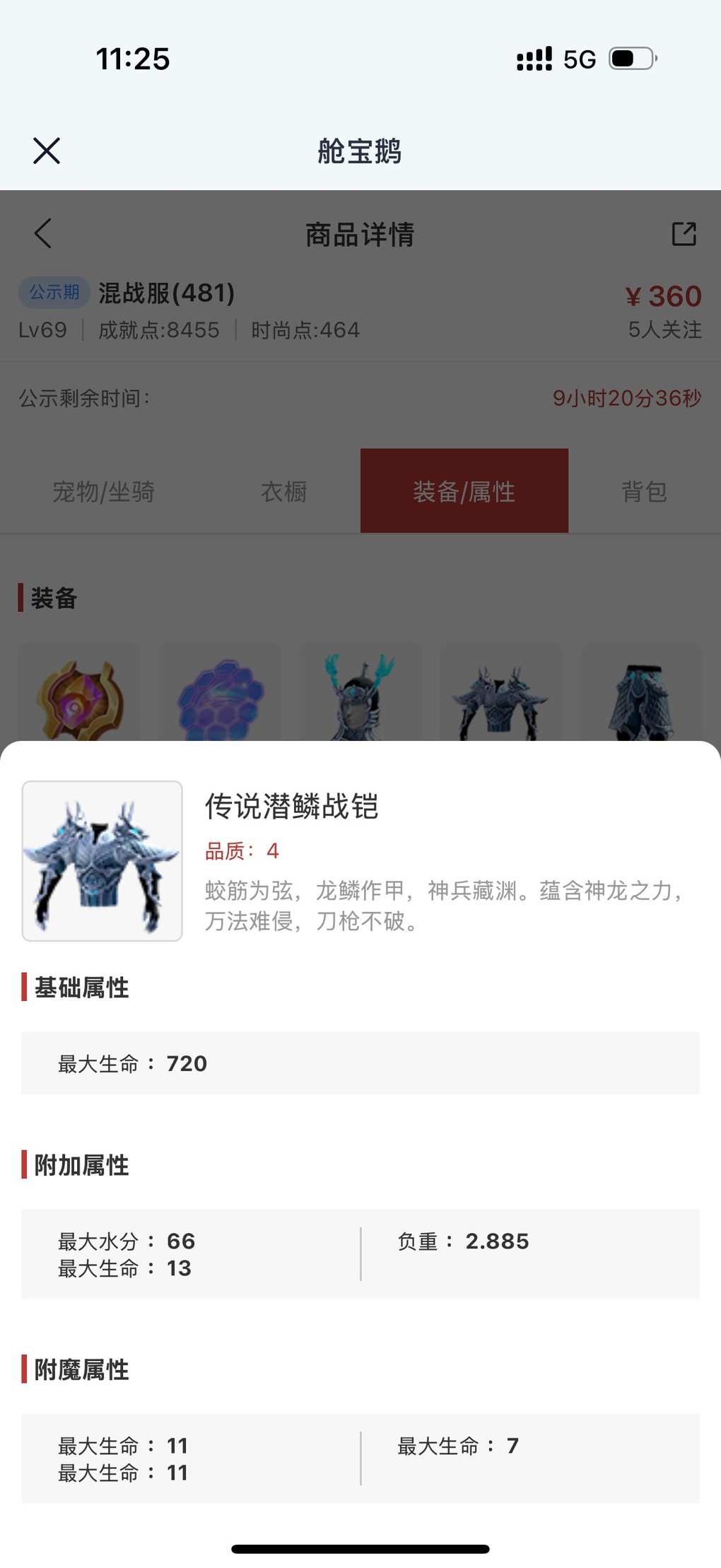Switch to the 衣橱 tab
Image resolution: width=721 pixels, height=1568 pixels.
(283, 491)
